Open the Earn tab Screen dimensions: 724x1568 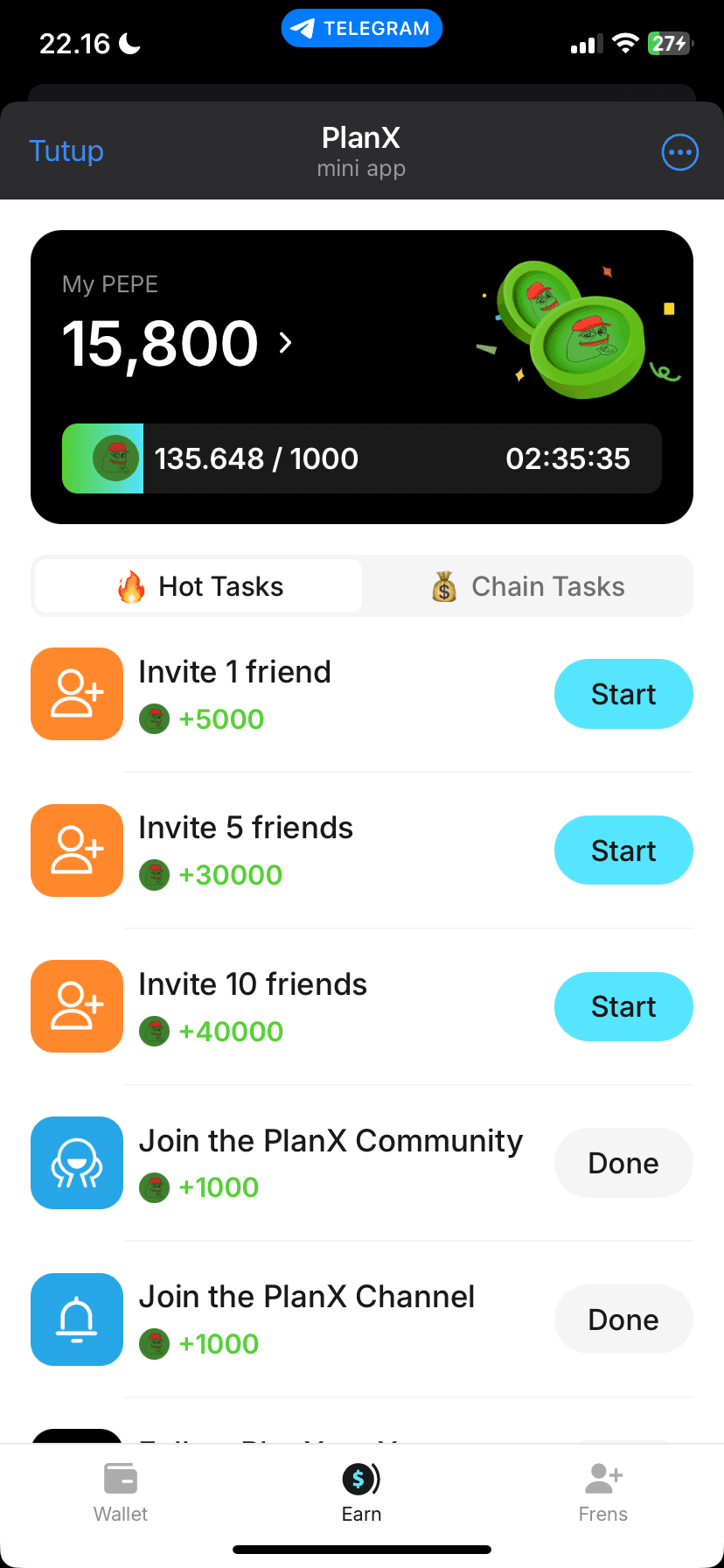pos(361,1493)
